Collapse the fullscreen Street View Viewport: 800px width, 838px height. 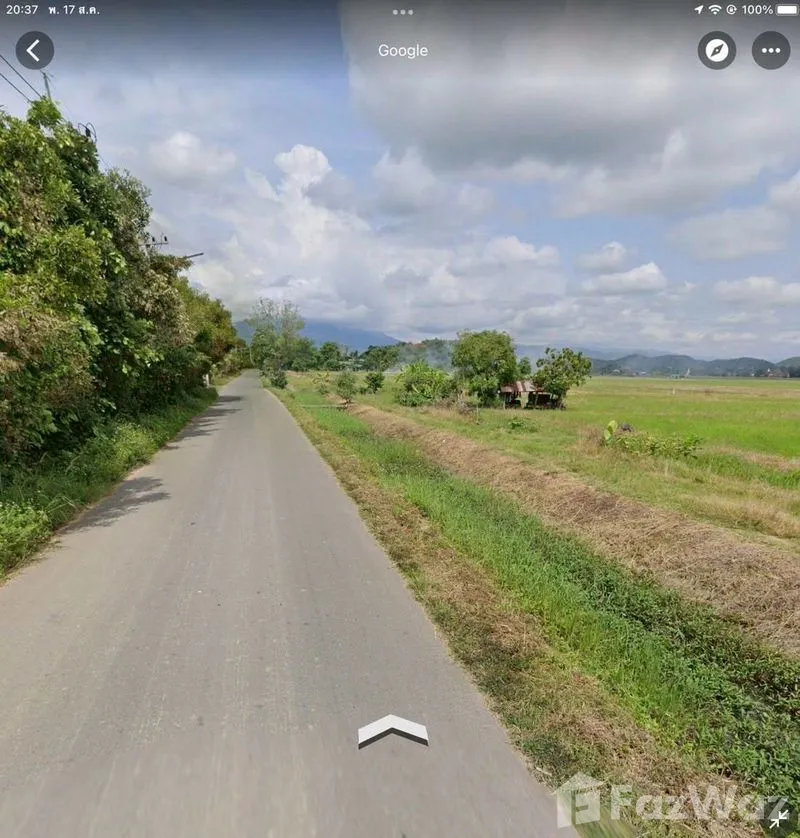coord(779,818)
